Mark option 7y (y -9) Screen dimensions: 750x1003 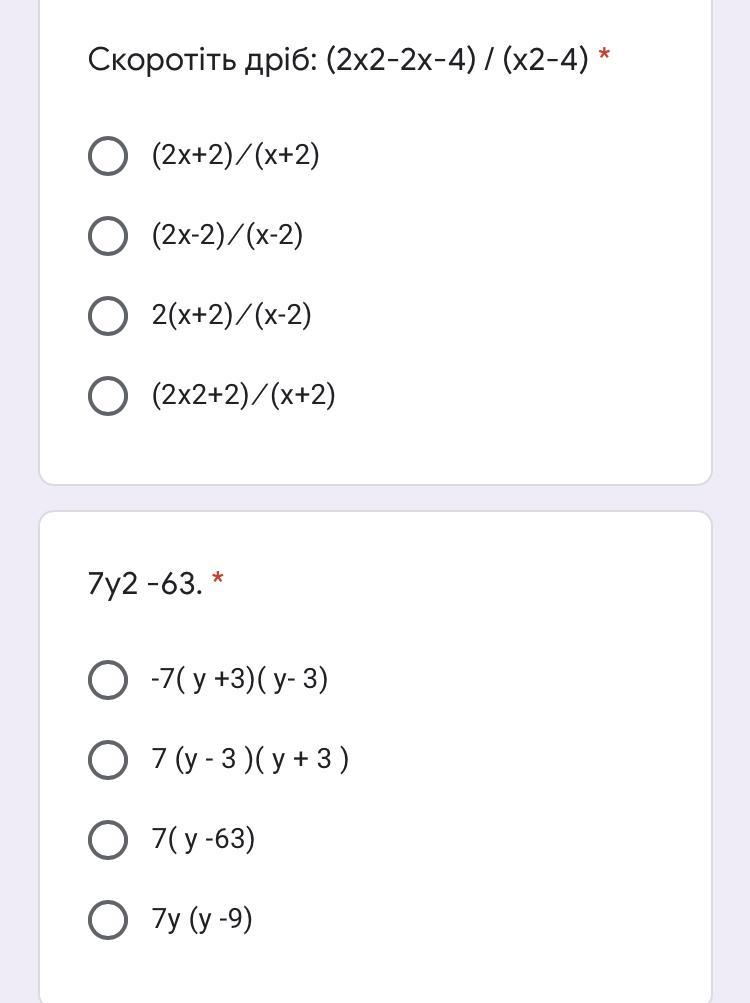pos(108,920)
